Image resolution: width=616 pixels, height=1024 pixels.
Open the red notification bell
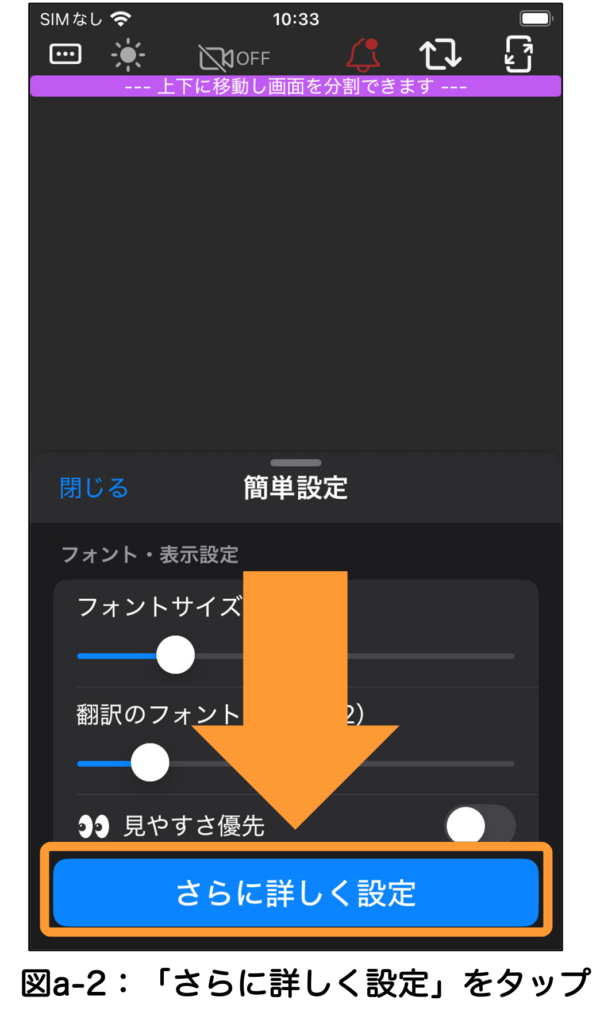[363, 55]
